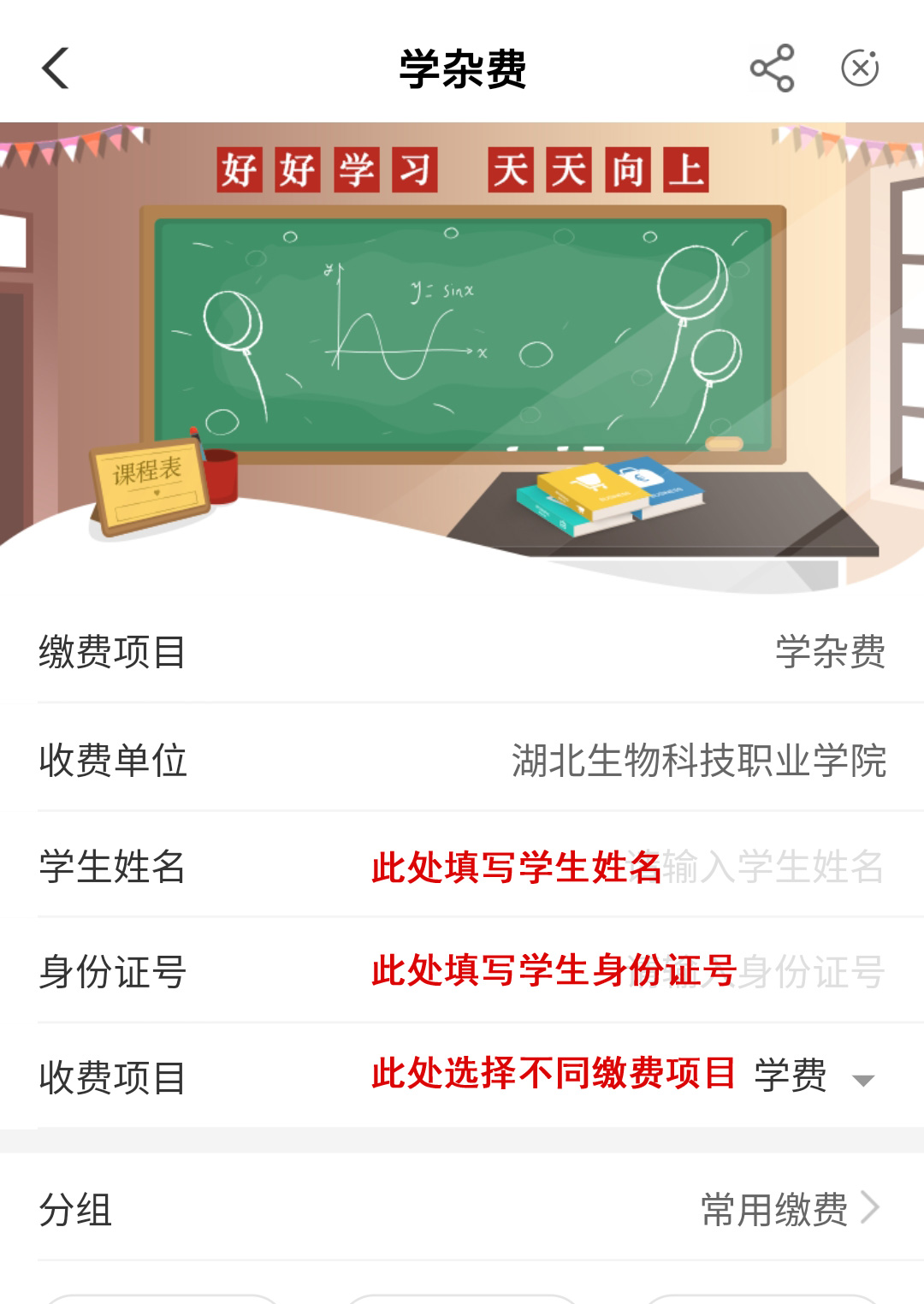Share this 学杂费 payment page
The height and width of the screenshot is (1304, 924).
[772, 68]
